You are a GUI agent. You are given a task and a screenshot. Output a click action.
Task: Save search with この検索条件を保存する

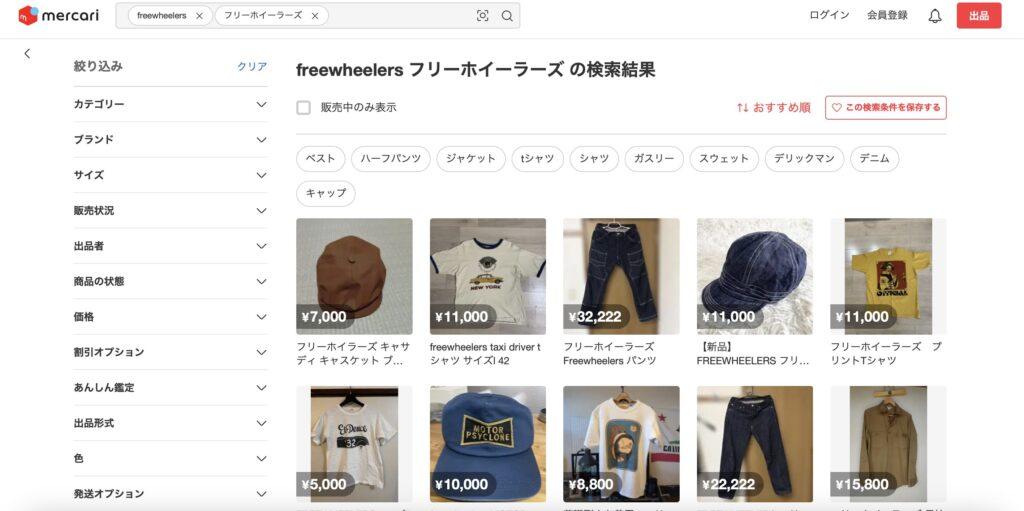885,108
